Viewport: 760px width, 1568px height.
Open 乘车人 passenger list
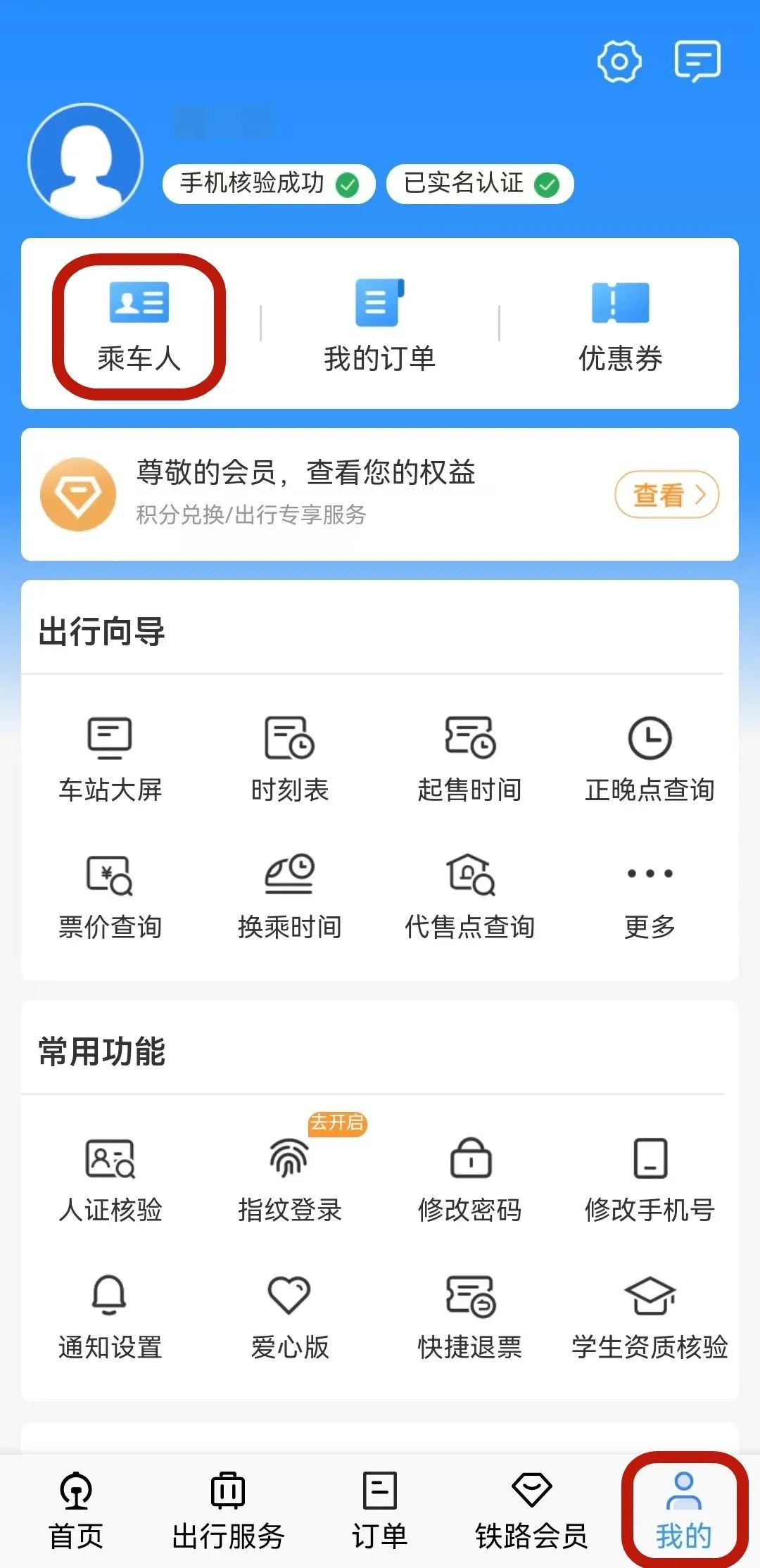[139, 326]
